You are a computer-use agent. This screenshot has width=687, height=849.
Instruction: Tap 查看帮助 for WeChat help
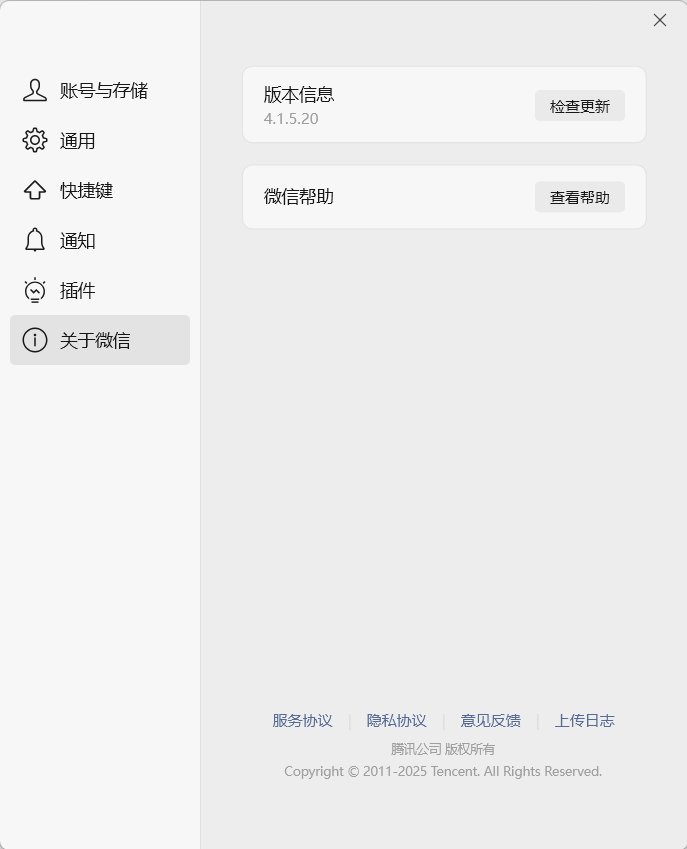point(579,197)
